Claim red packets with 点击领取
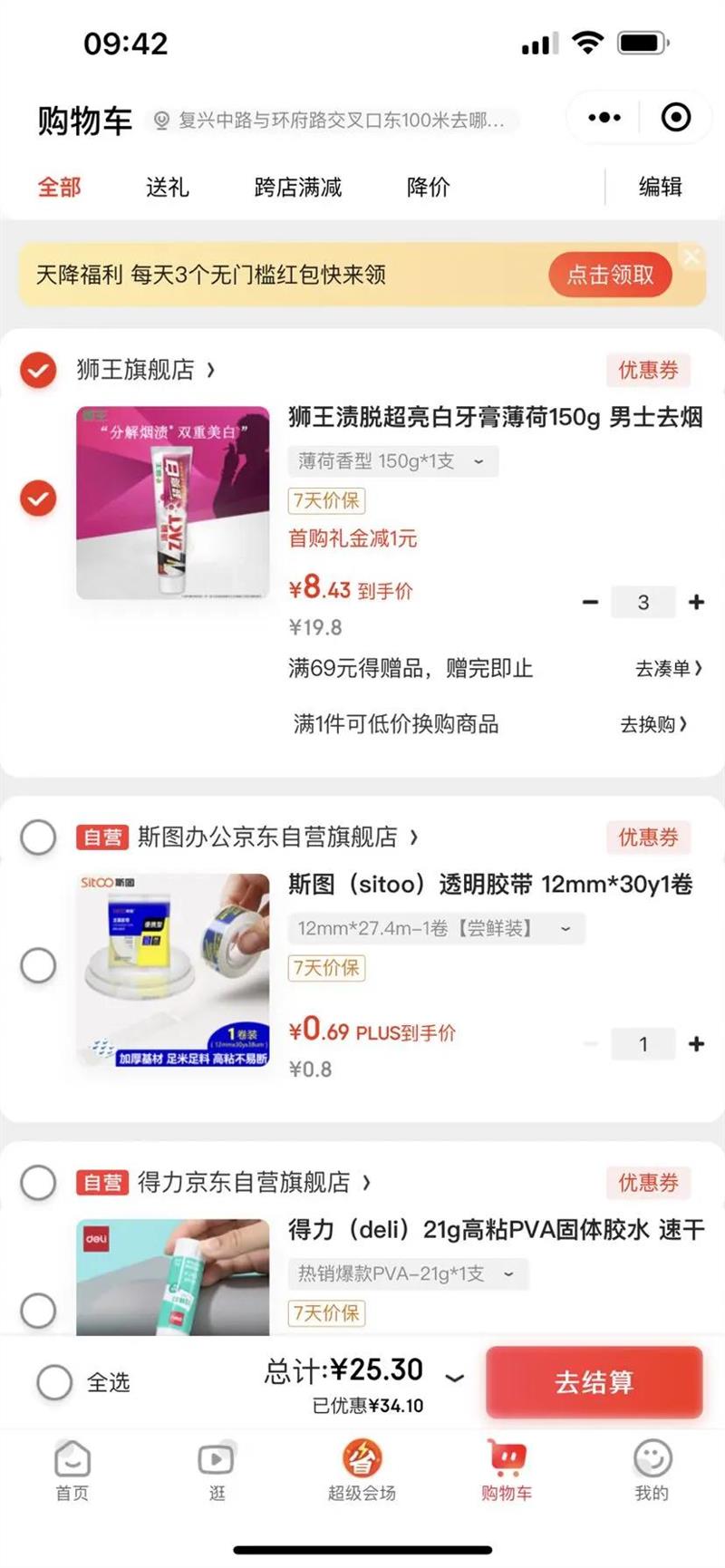 pyautogui.click(x=610, y=275)
